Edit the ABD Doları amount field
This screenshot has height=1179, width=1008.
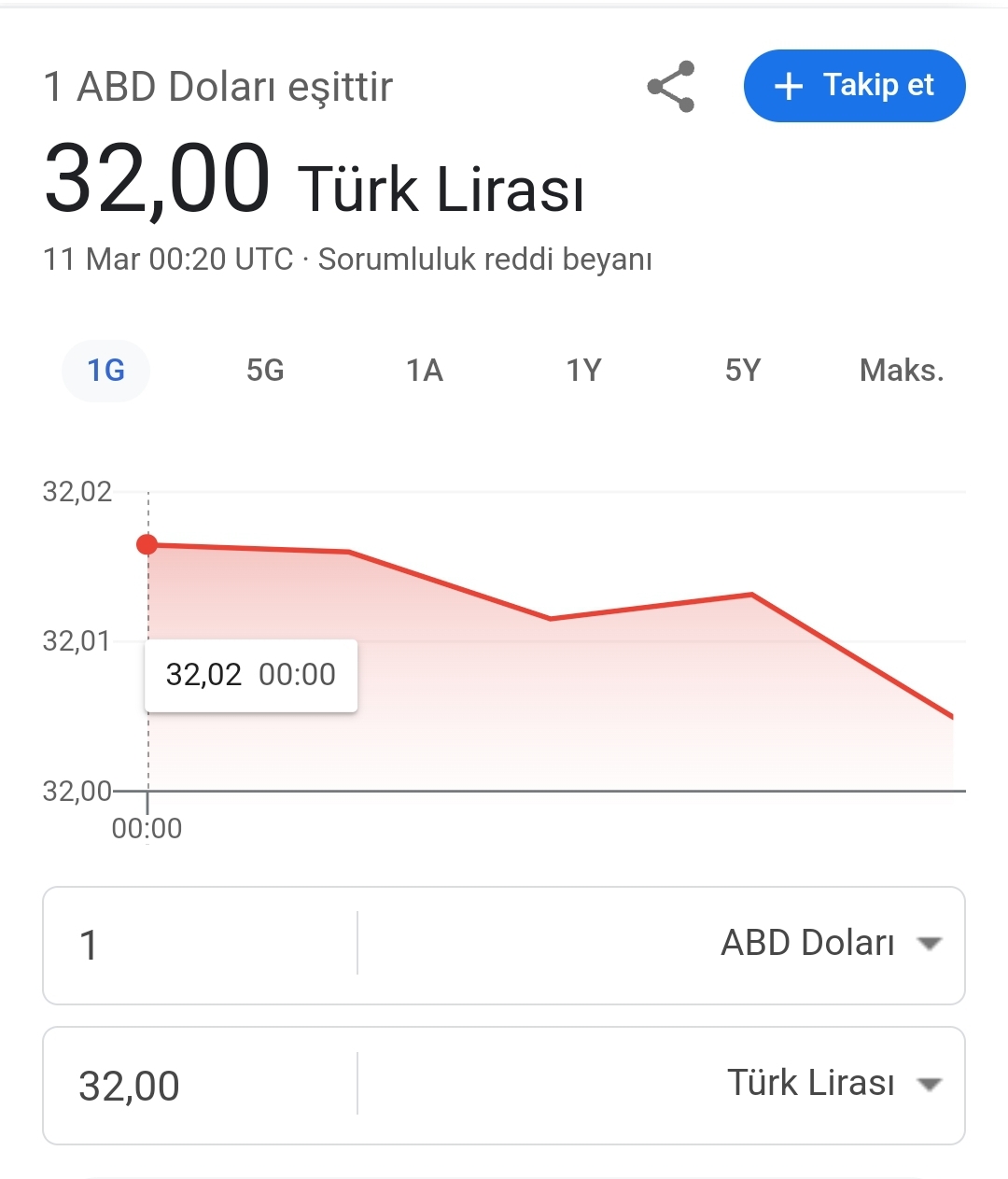pyautogui.click(x=200, y=945)
